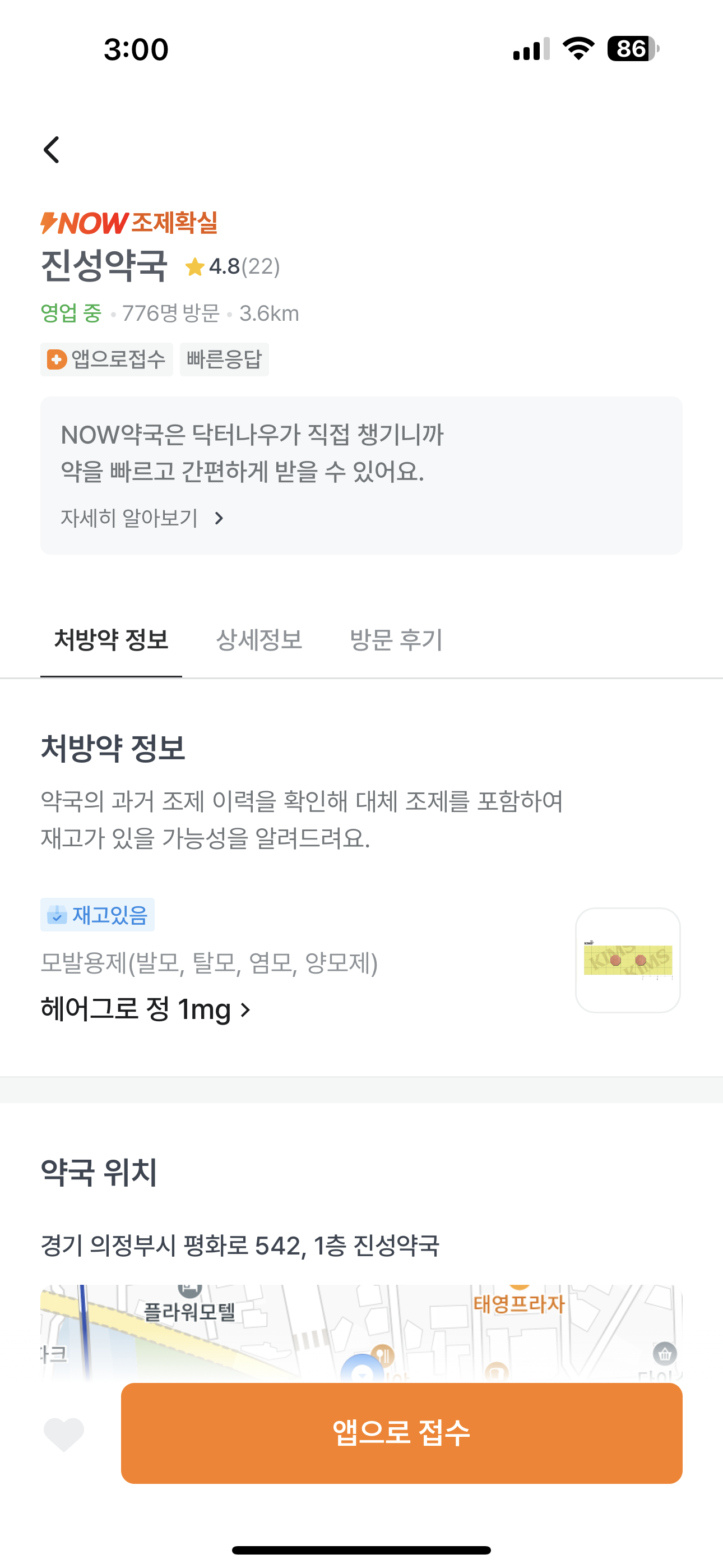Favorite this pharmacy with the heart
Screen dimensions: 723x1568
pos(64,1433)
